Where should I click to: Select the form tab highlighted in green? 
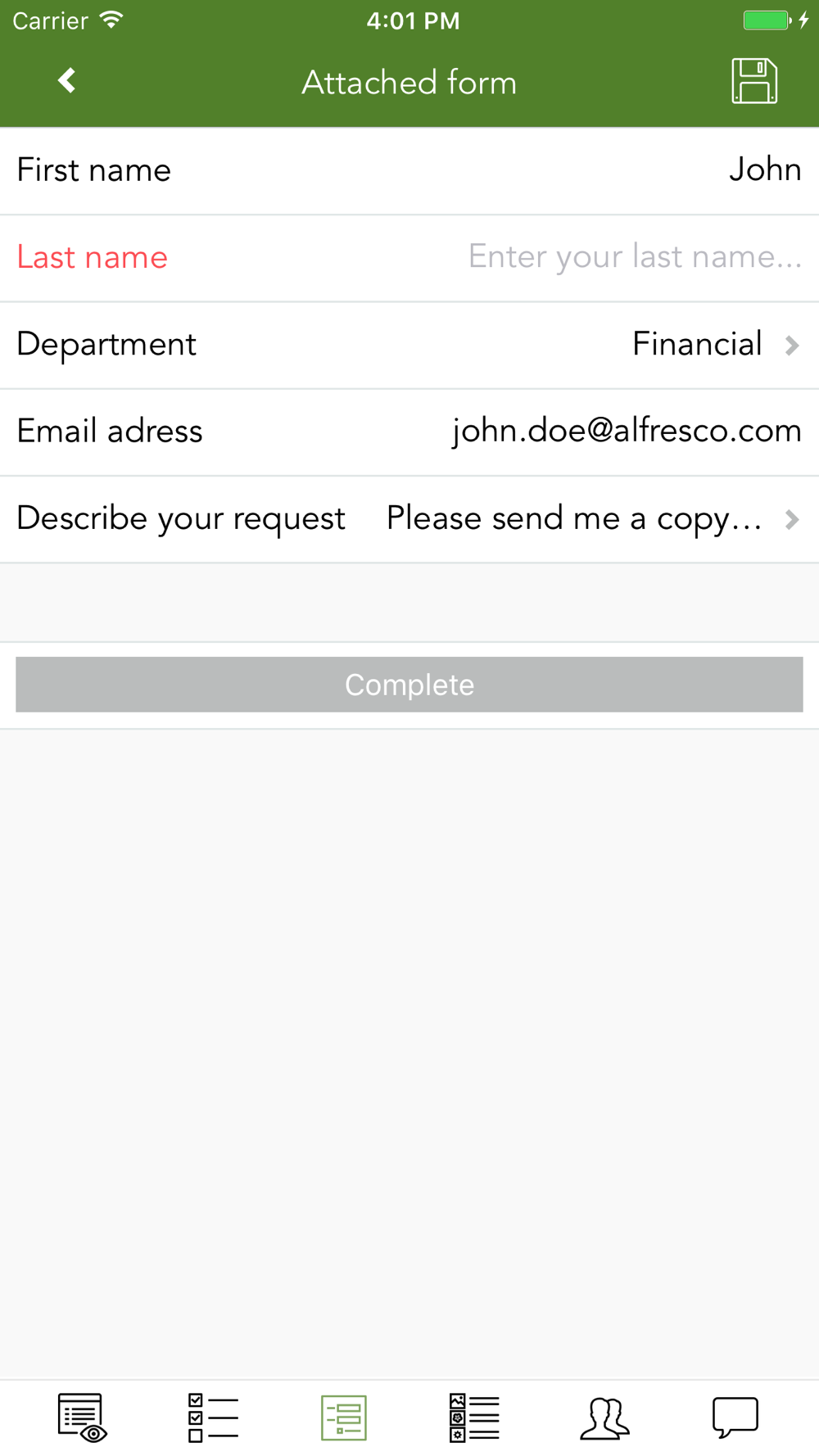click(344, 1418)
